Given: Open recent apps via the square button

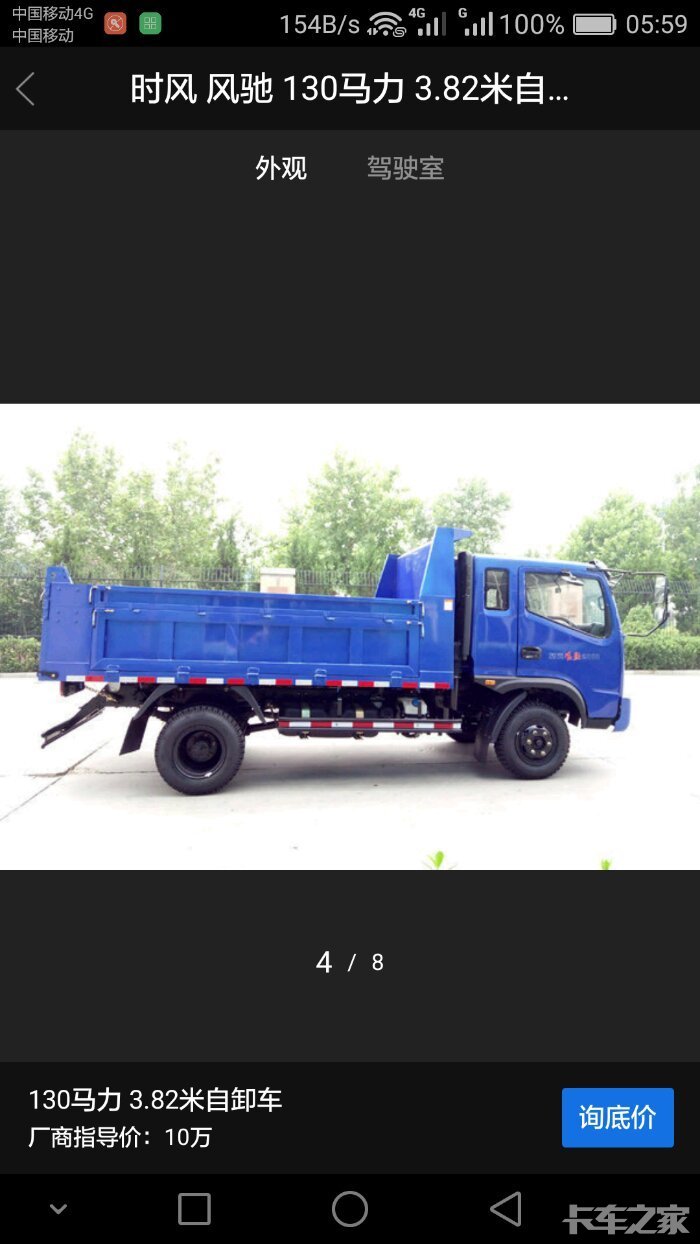Looking at the screenshot, I should (194, 1209).
